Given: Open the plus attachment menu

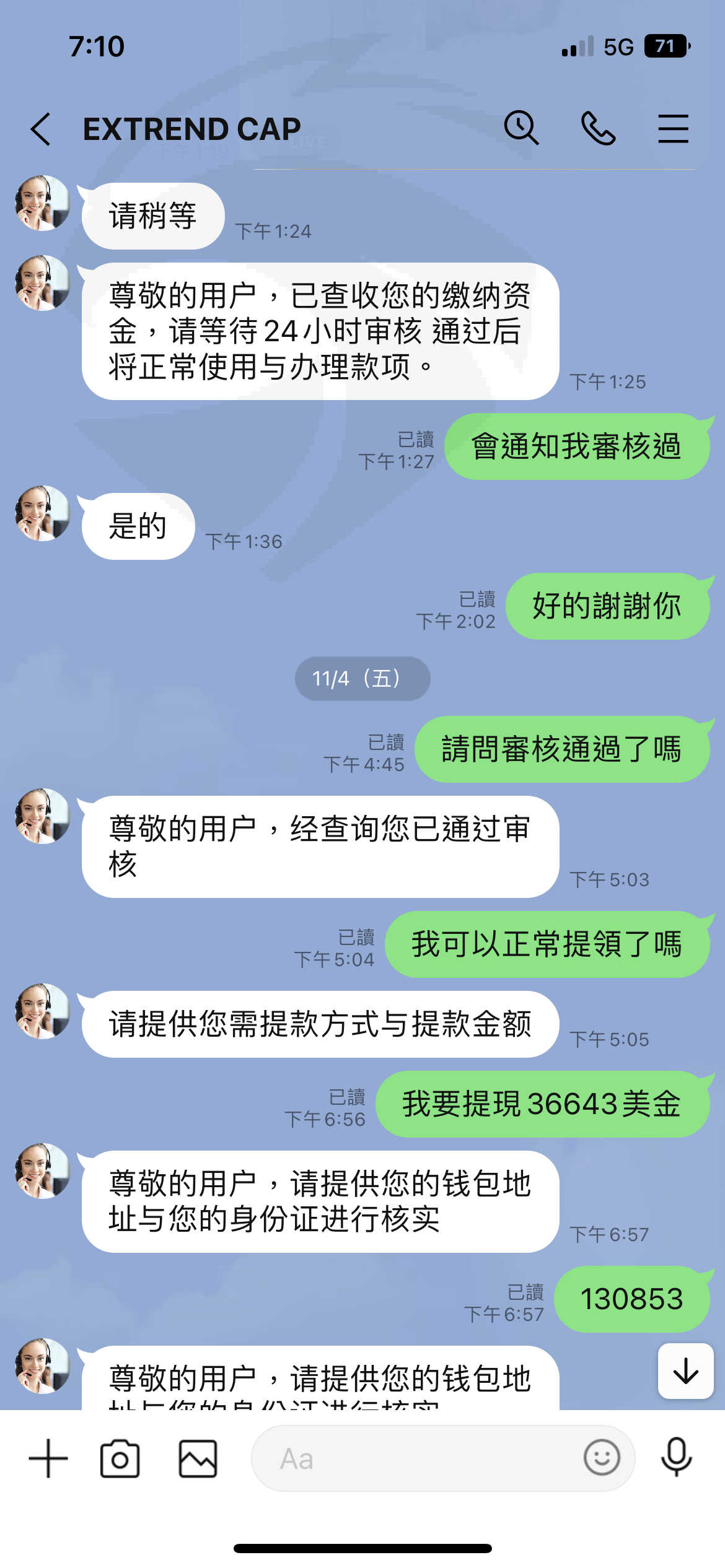Looking at the screenshot, I should (x=48, y=1458).
